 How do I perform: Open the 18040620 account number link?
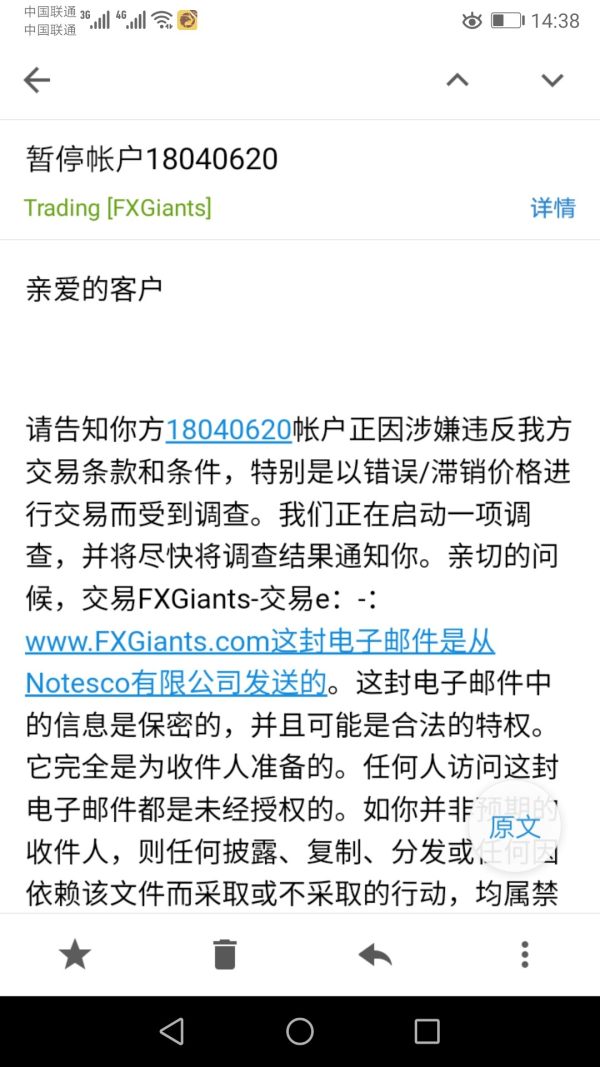[x=228, y=430]
